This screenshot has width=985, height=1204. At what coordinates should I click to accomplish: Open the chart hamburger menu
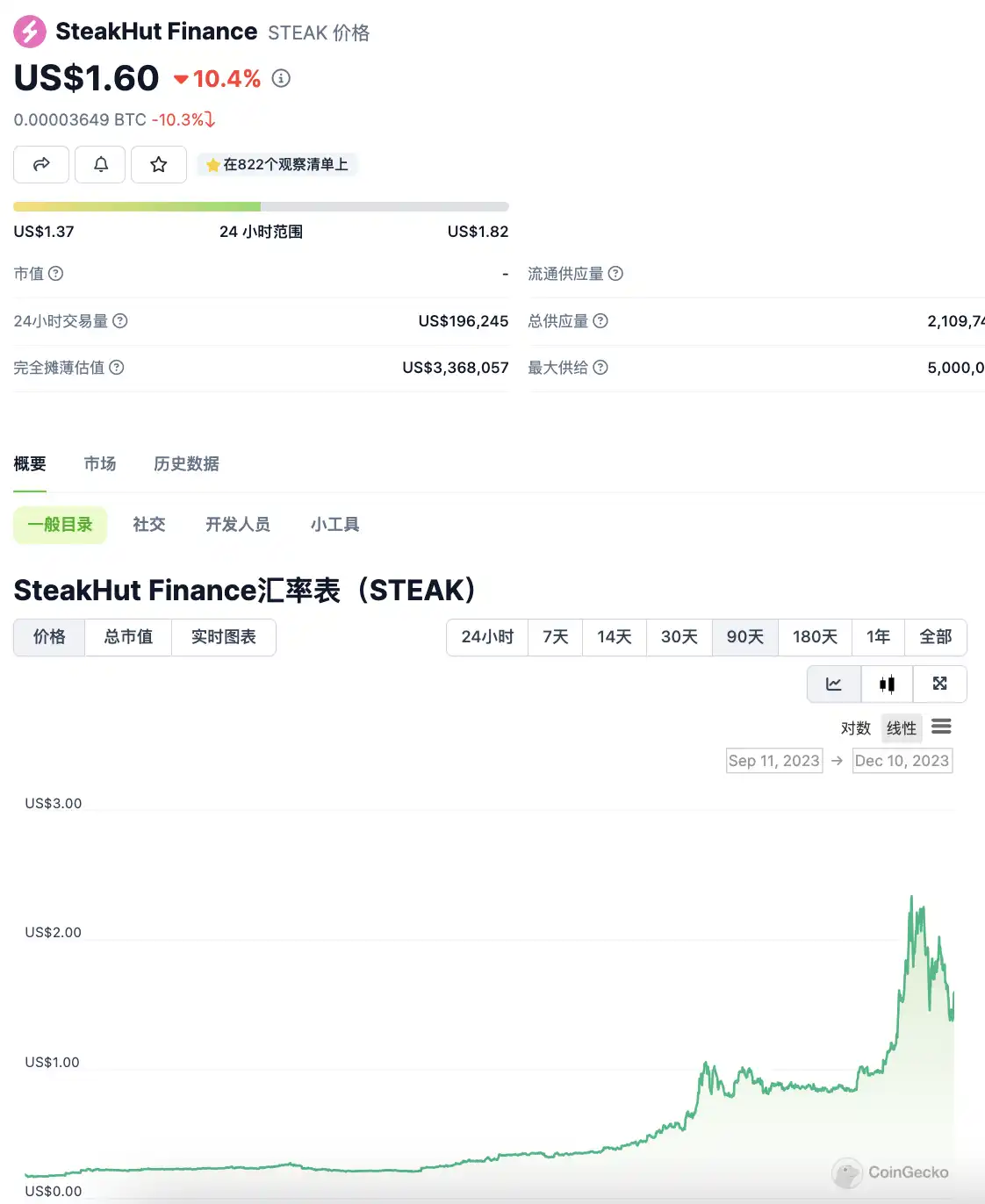tap(942, 727)
